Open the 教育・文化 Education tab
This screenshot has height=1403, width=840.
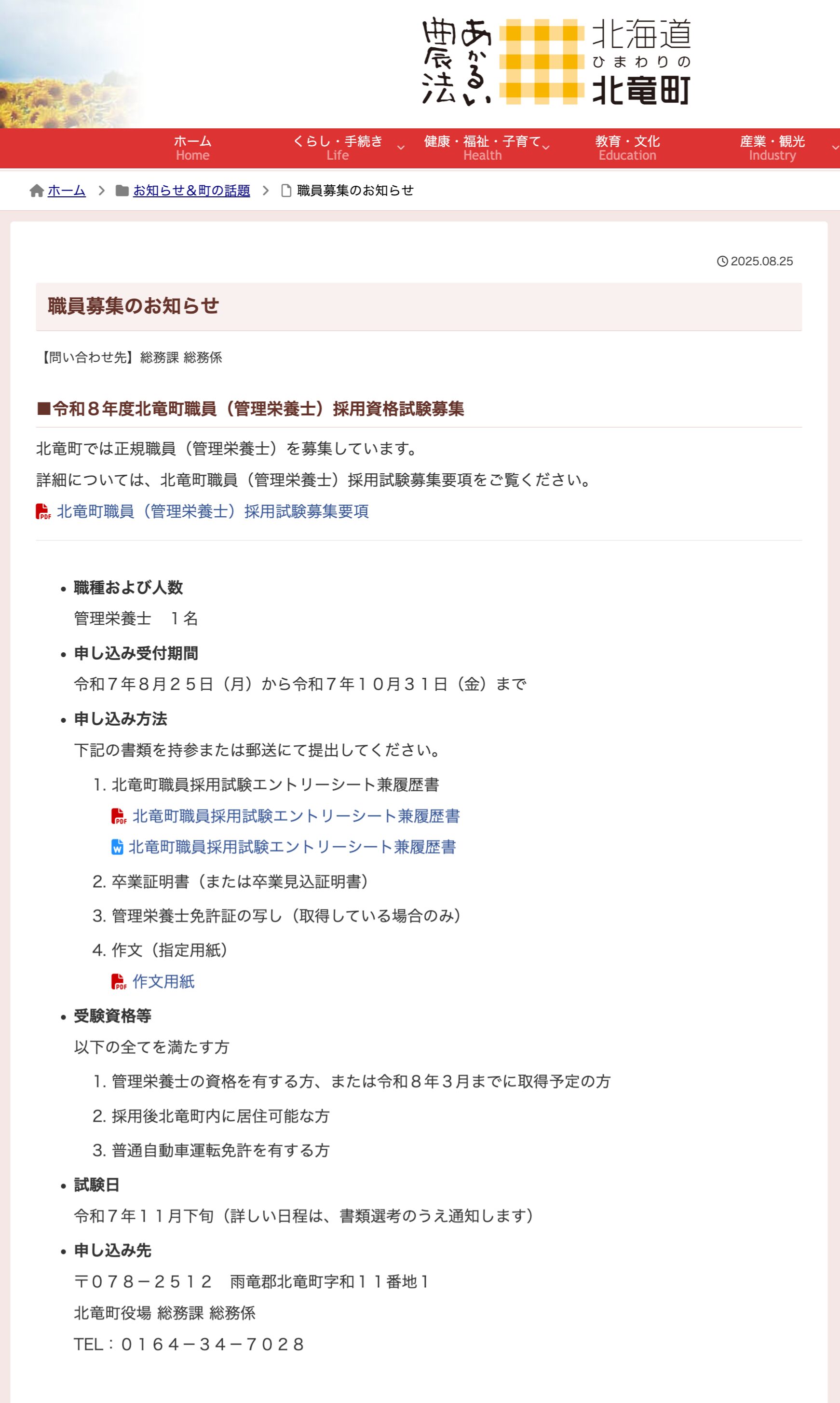(627, 148)
